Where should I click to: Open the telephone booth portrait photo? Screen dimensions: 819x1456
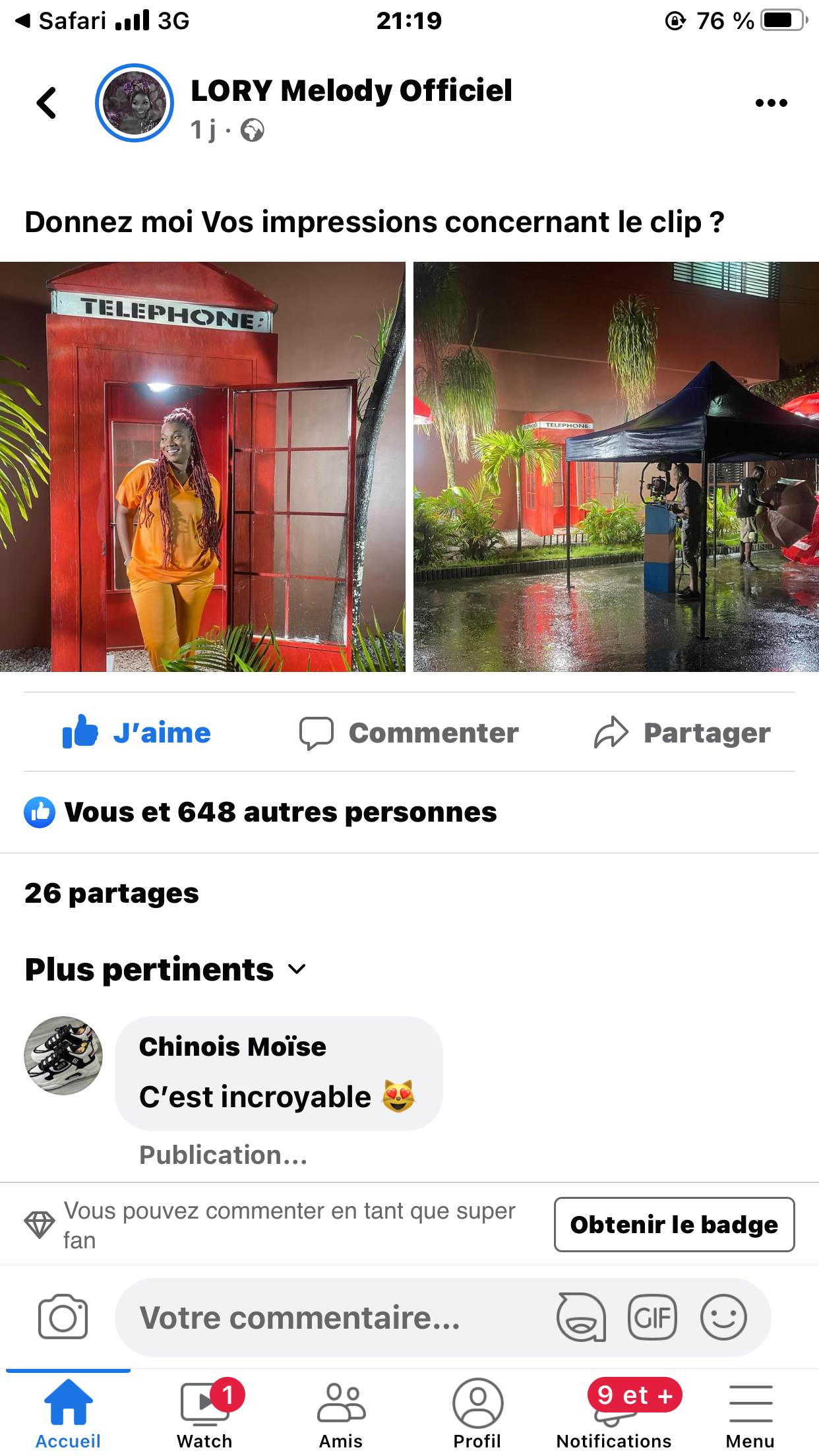[202, 467]
